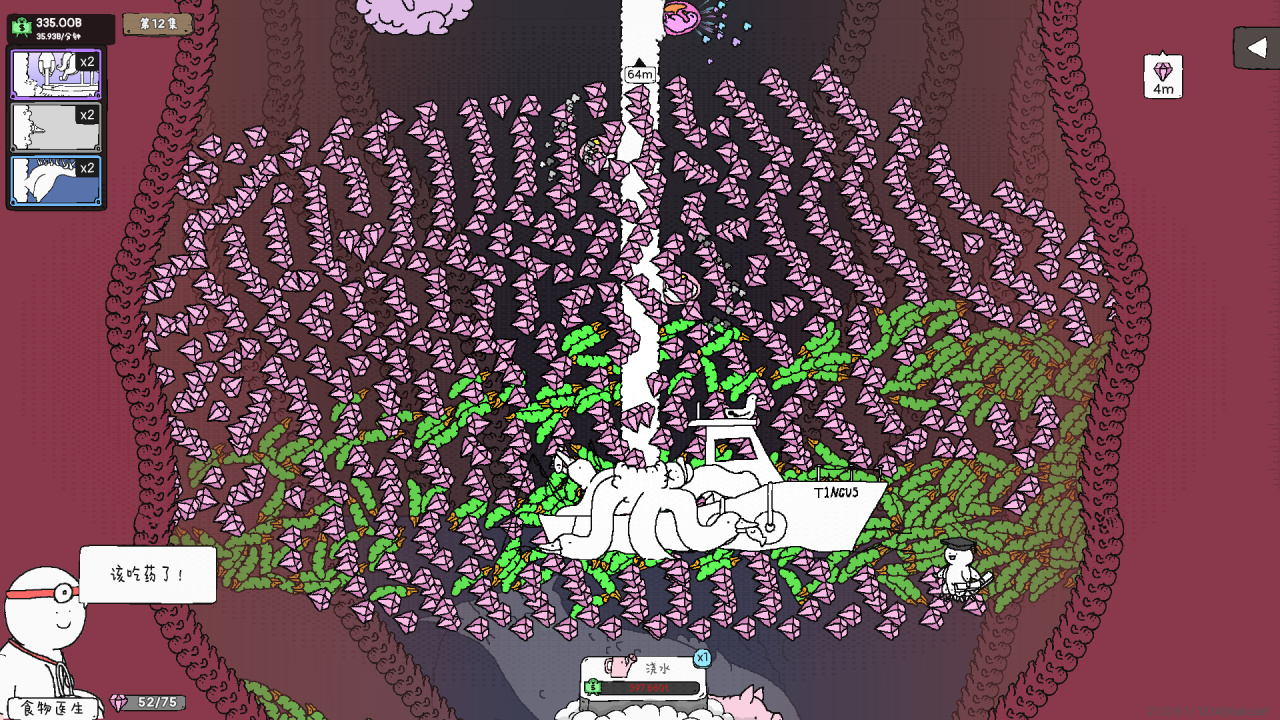Change the x1 purchase multiplier
The width and height of the screenshot is (1280, 720).
tap(702, 658)
